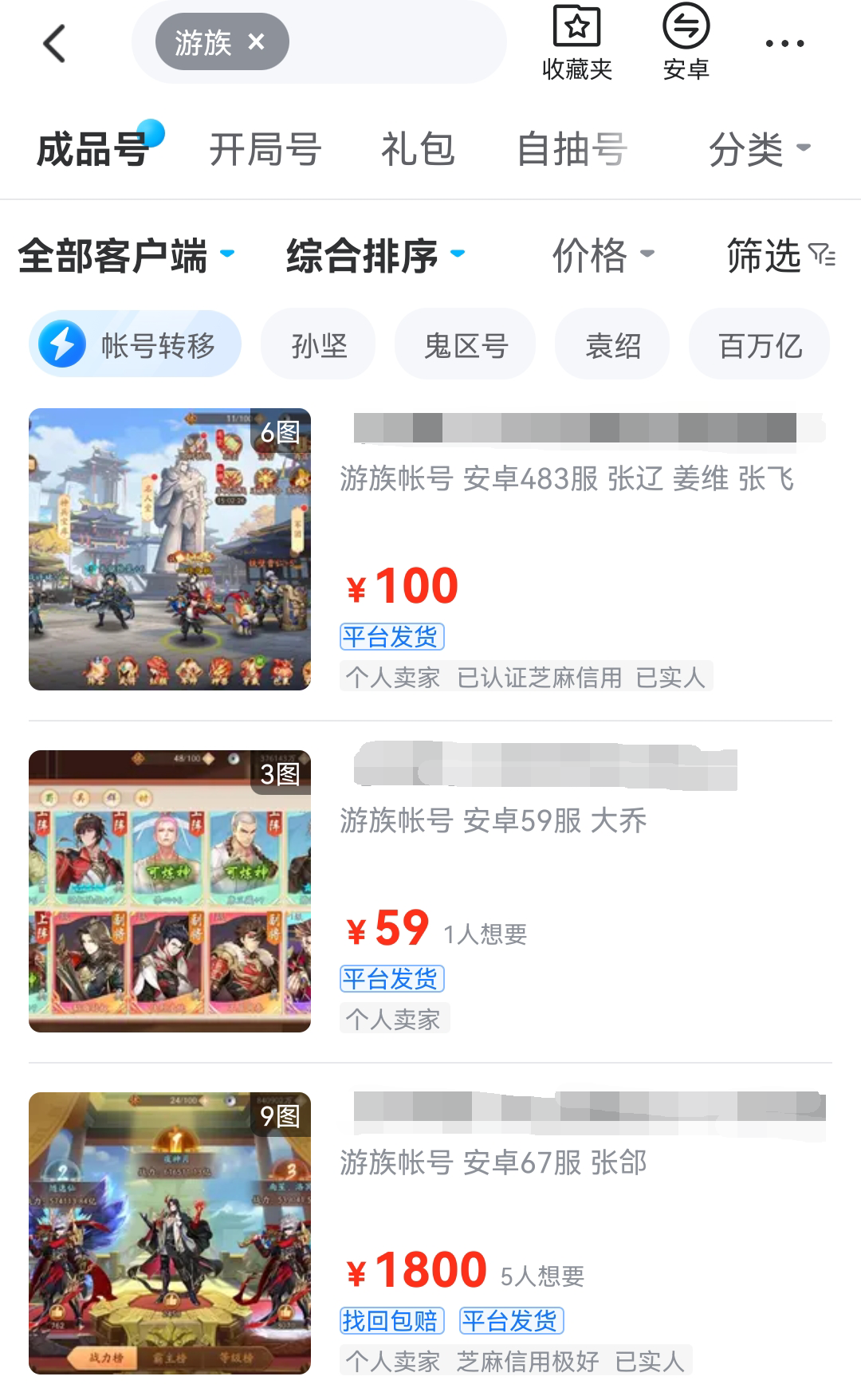Open the 安卓483服 张辽 姜维 张飞 listing
Viewport: 861px width, 1400px height.
coord(566,479)
